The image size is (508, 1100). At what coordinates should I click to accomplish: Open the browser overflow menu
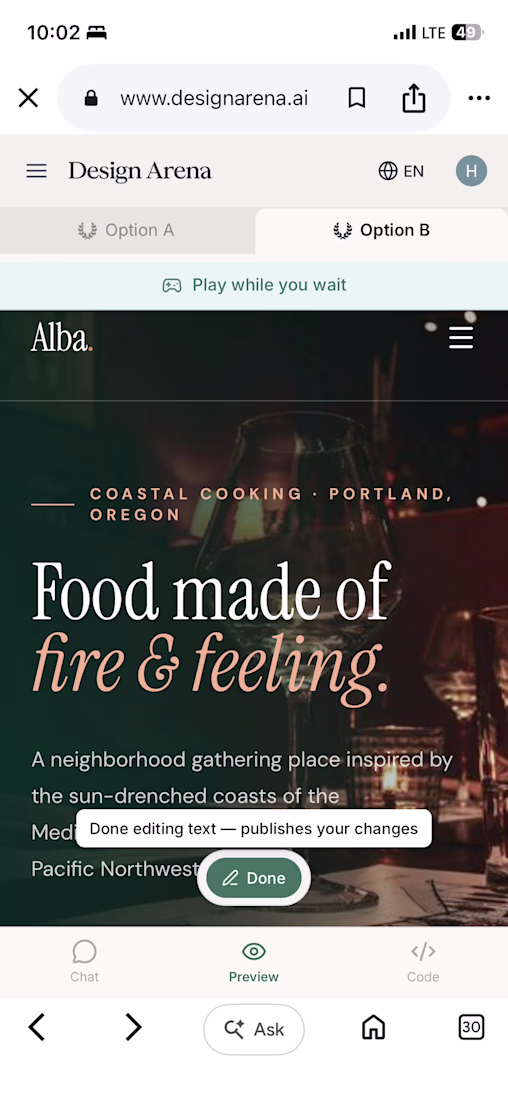(x=479, y=98)
